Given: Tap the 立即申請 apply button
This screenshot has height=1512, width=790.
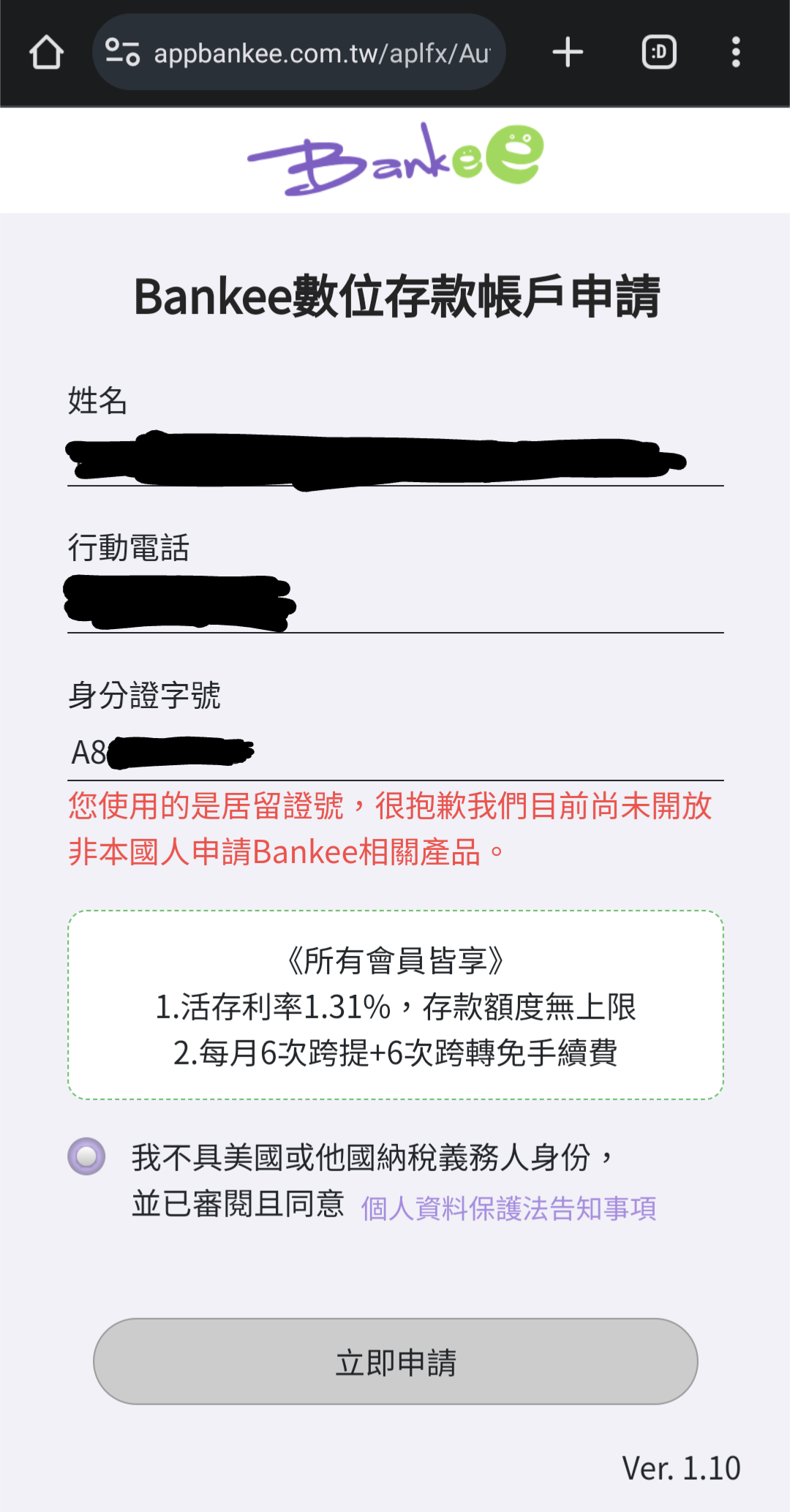Looking at the screenshot, I should [395, 1361].
